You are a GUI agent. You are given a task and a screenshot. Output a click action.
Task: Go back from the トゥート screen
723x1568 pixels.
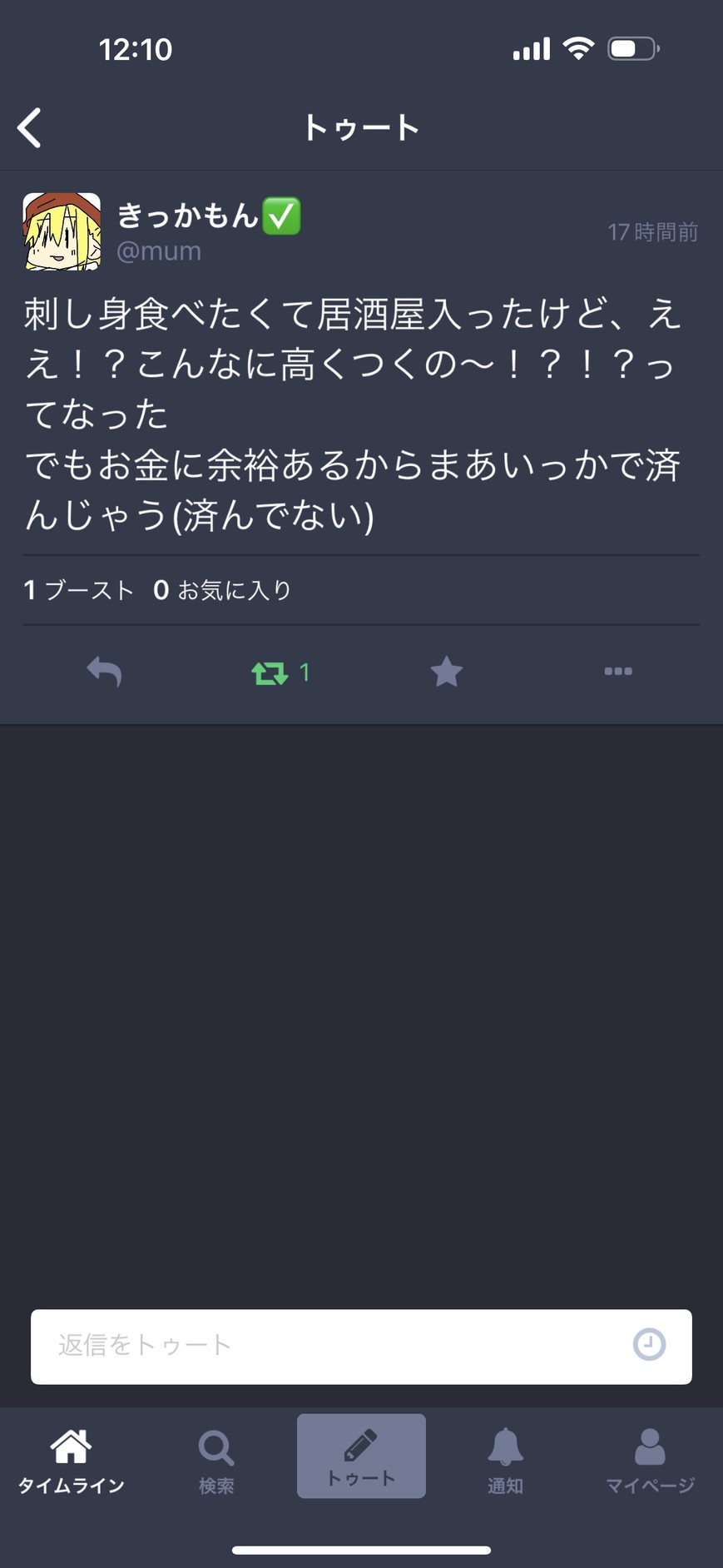click(30, 128)
